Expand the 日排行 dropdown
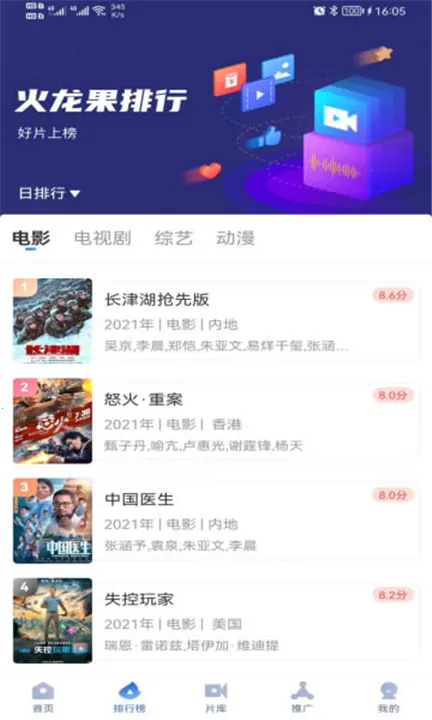 [49, 193]
